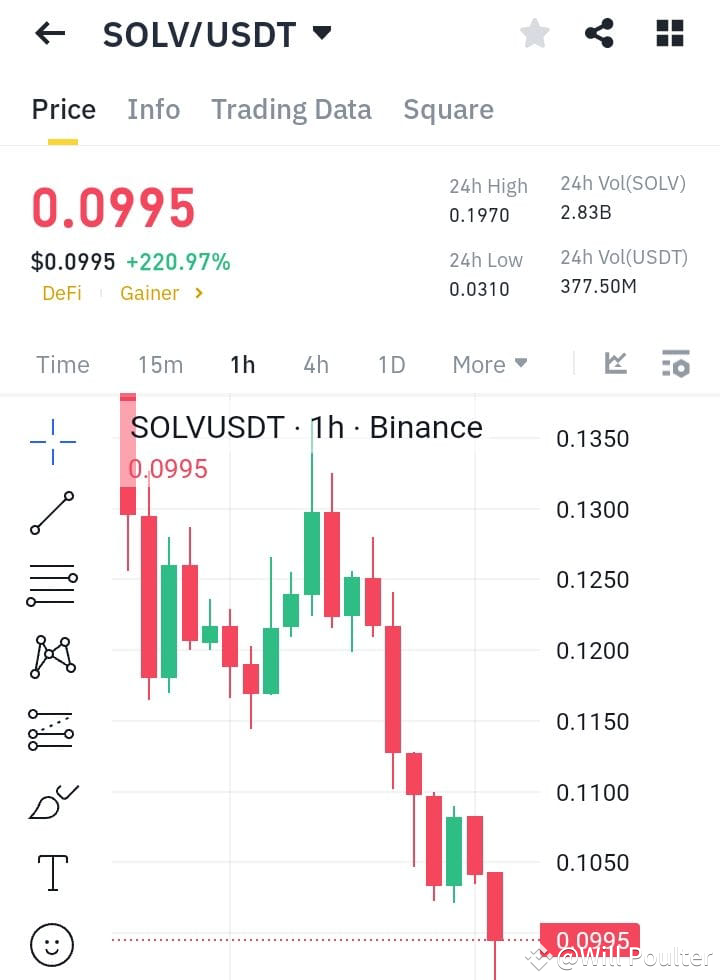This screenshot has height=980, width=720.
Task: Open the Gainer category link
Action: click(150, 294)
